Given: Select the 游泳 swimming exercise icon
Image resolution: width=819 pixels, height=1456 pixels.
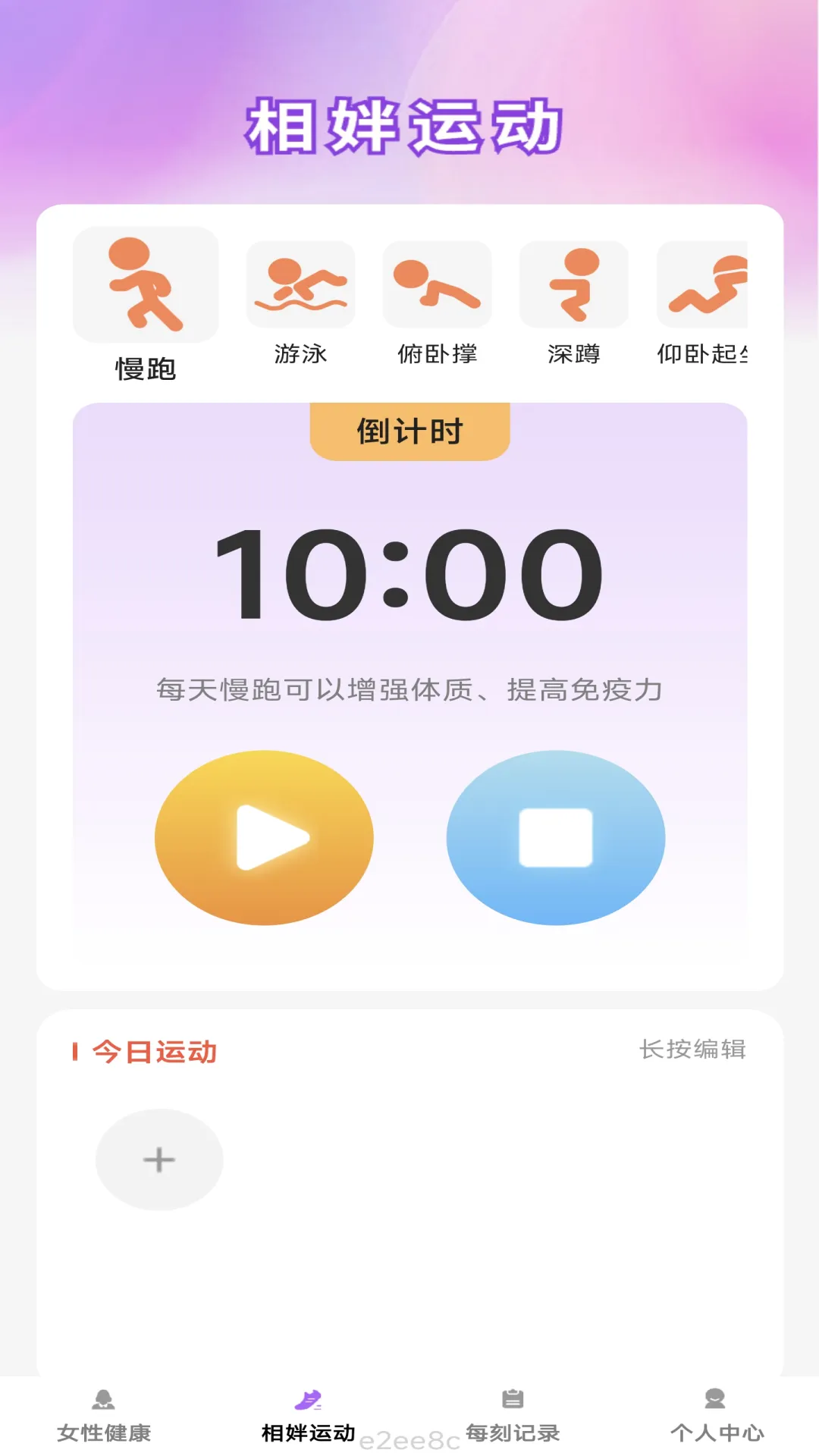Looking at the screenshot, I should pyautogui.click(x=300, y=284).
